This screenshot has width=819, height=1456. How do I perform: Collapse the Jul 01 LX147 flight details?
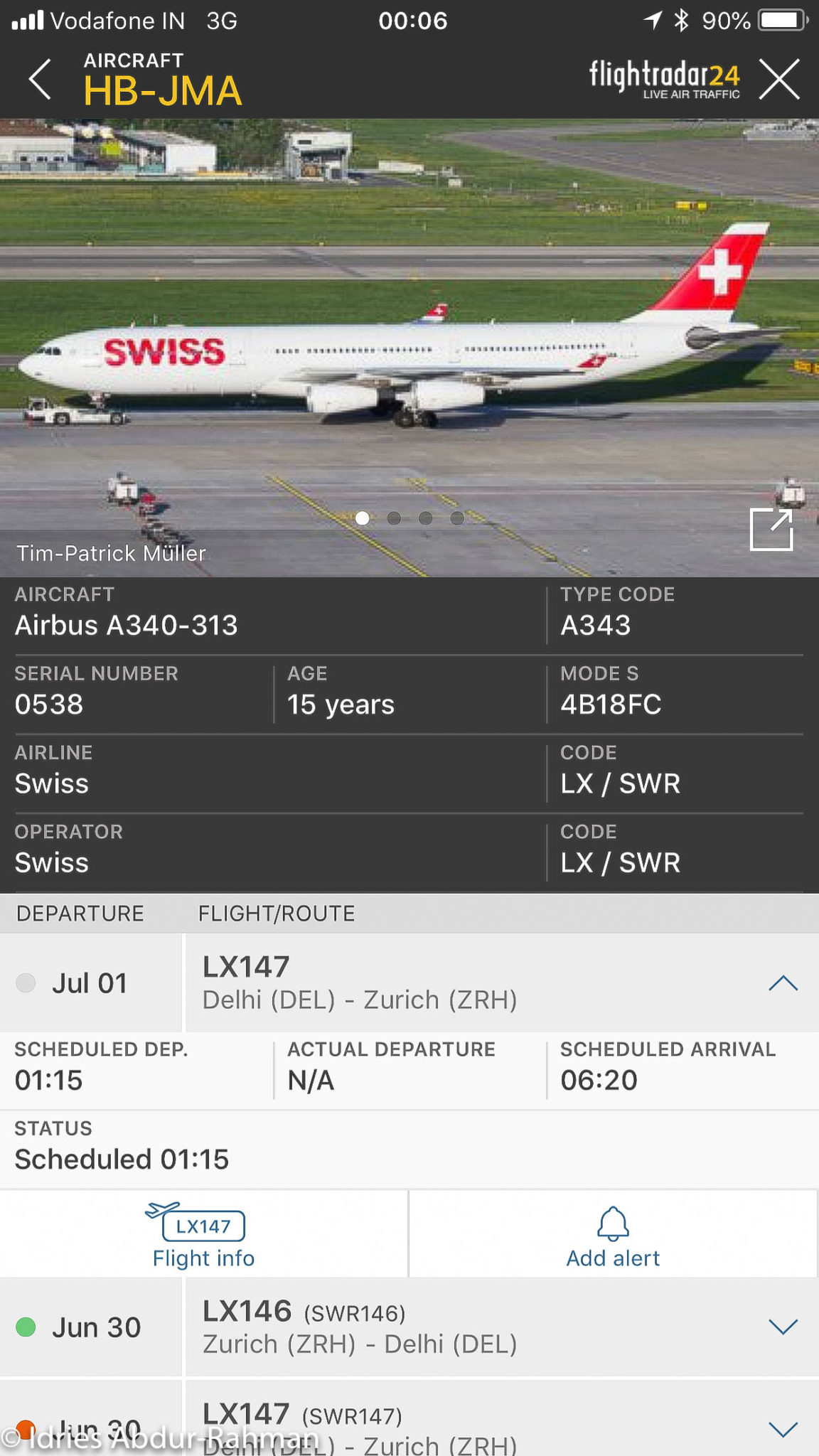pyautogui.click(x=783, y=983)
